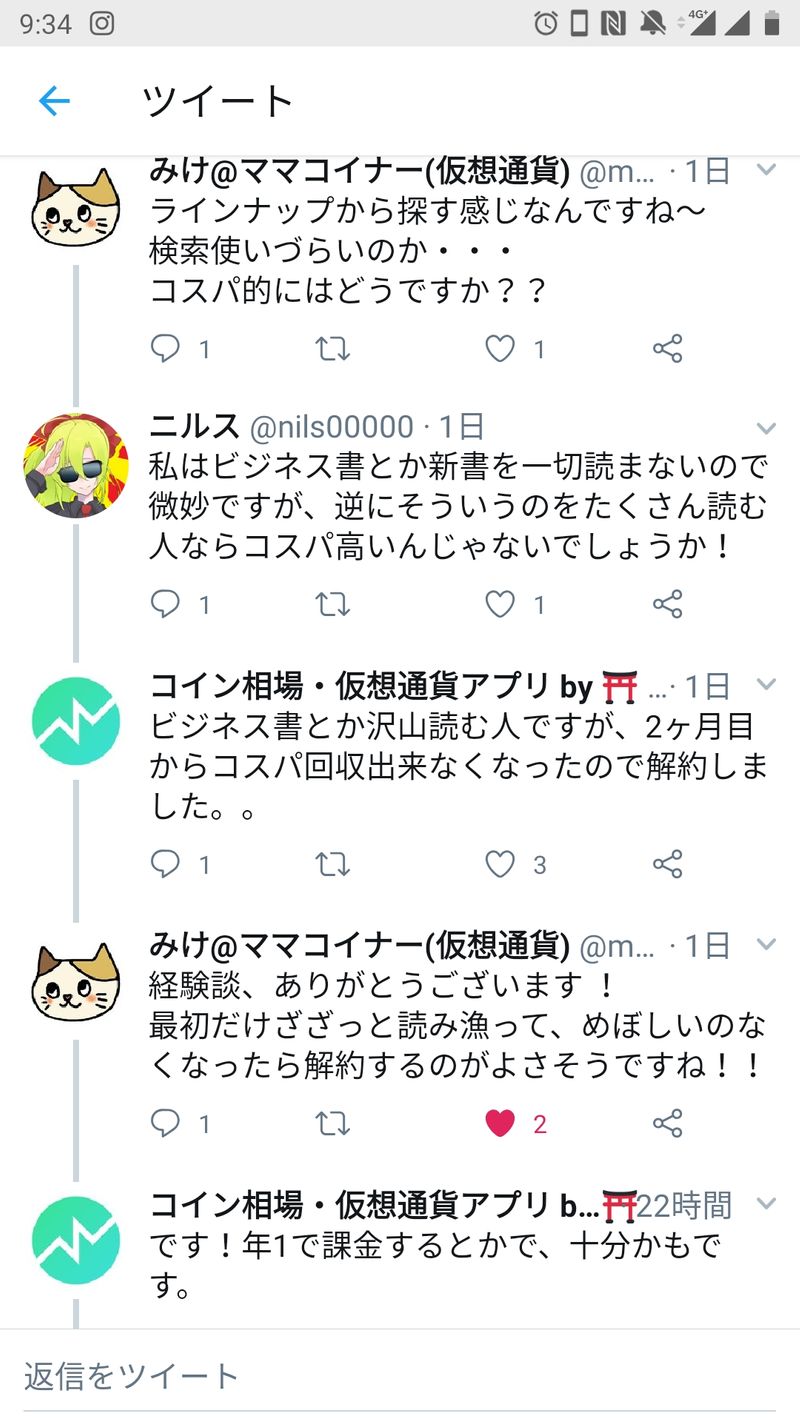
Task: Retweet the tweet mentioning 解約しました
Action: coord(332,864)
